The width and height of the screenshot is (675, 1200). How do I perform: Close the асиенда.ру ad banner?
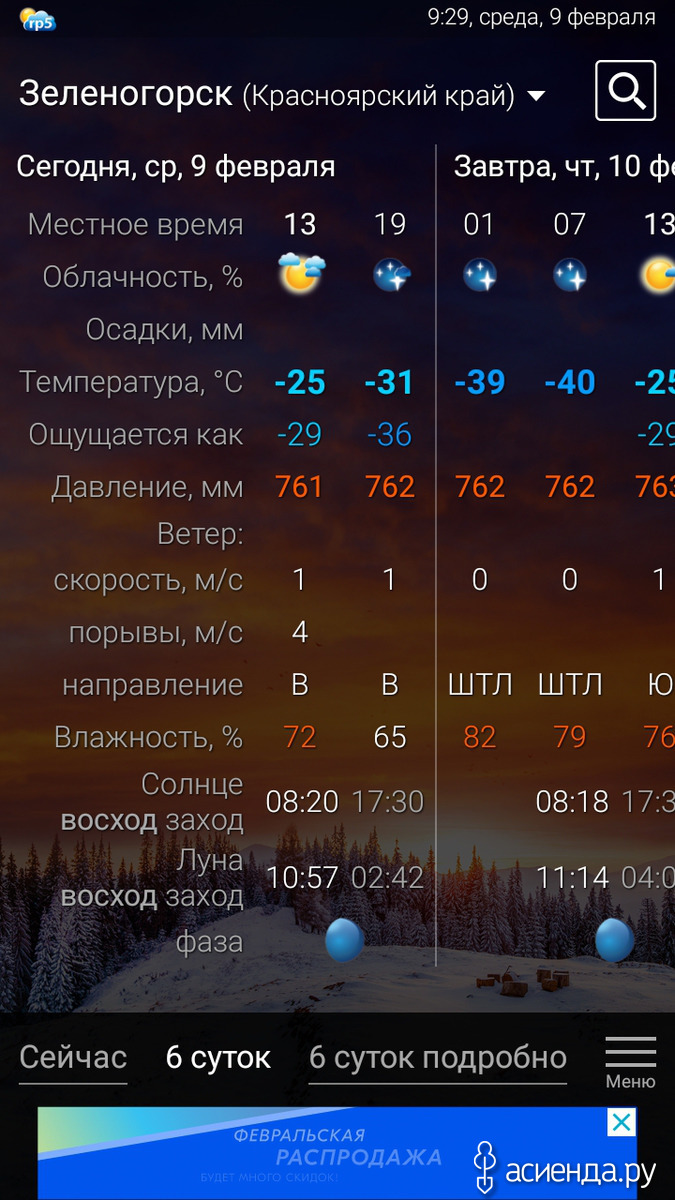(x=622, y=1122)
